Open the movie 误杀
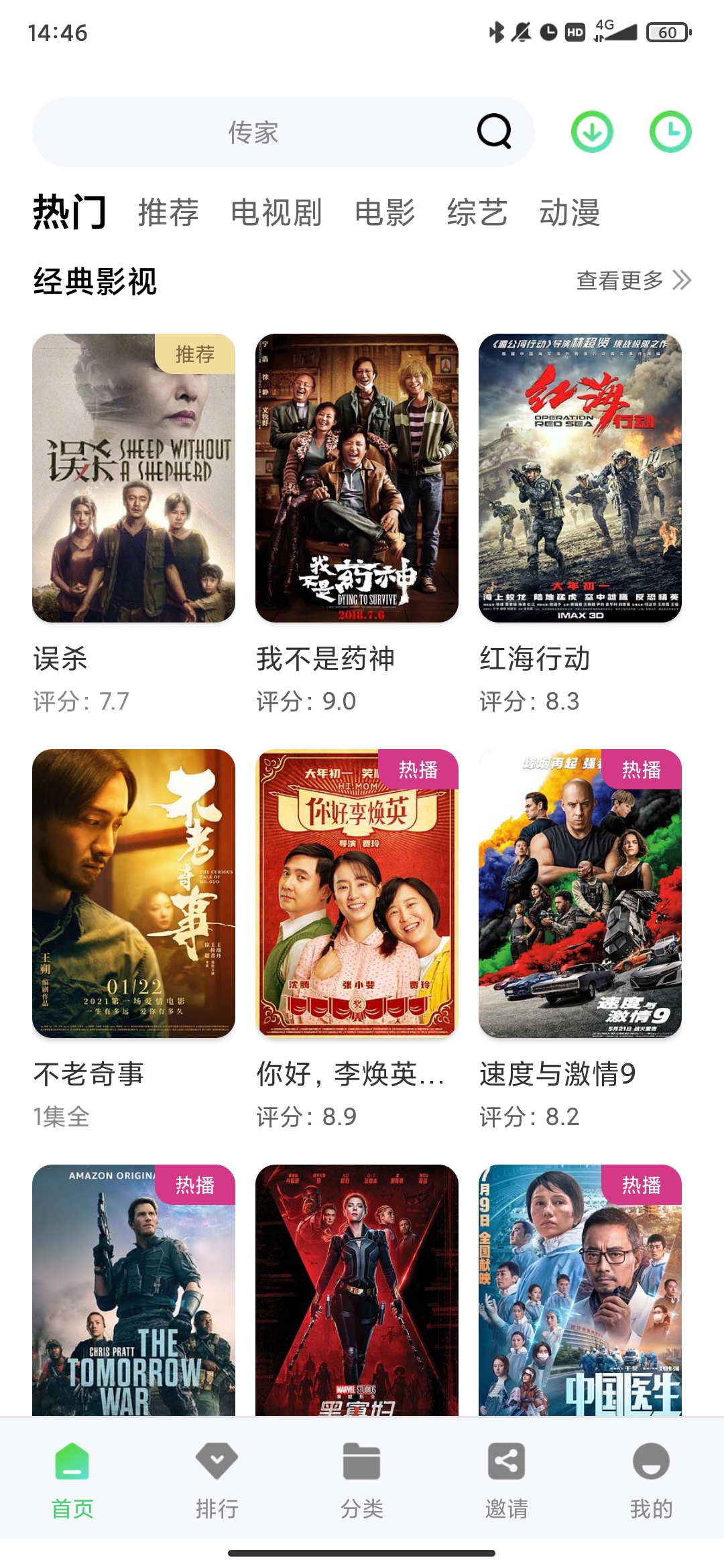724x1568 pixels. click(x=133, y=478)
